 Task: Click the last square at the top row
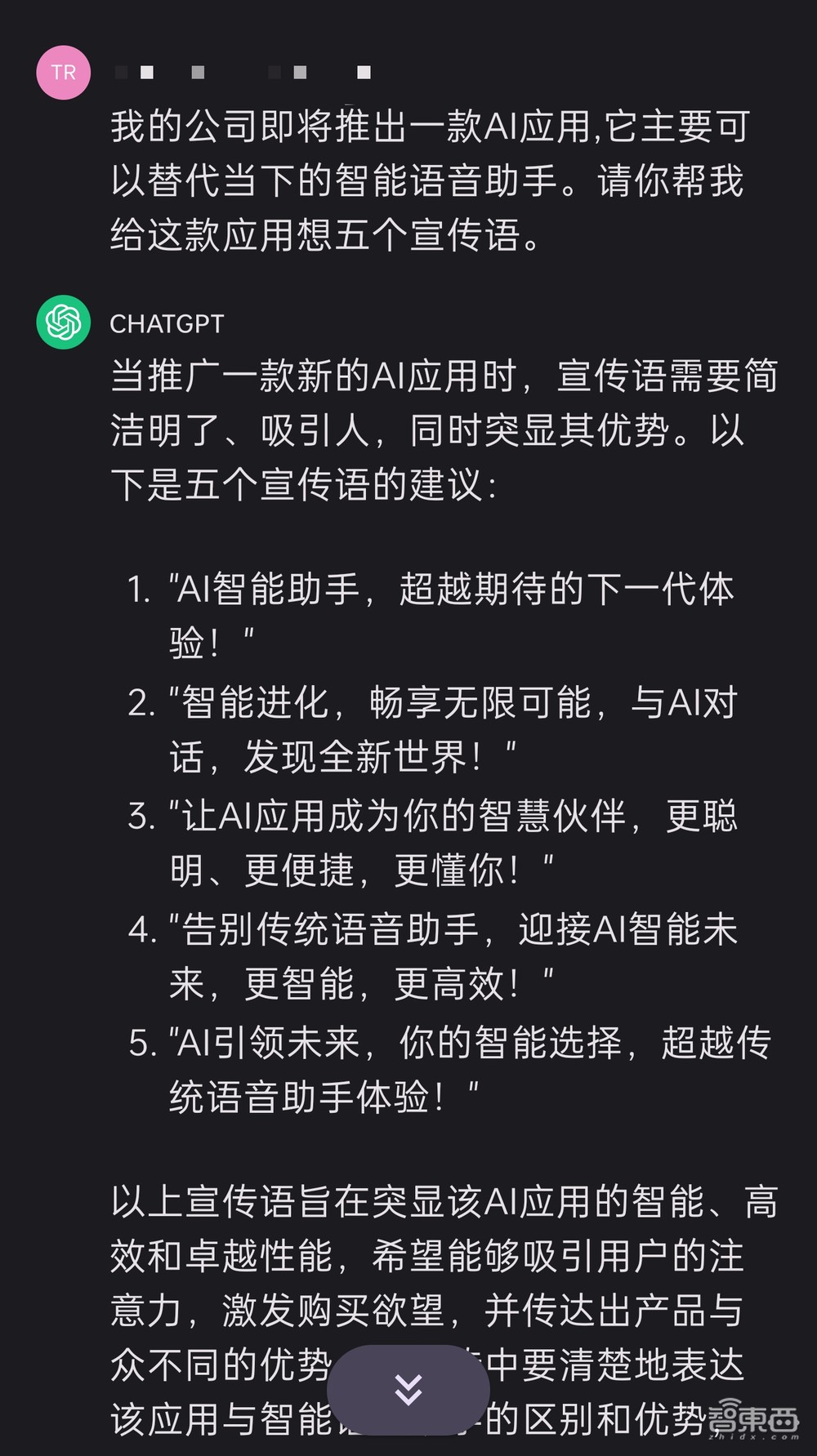[362, 73]
